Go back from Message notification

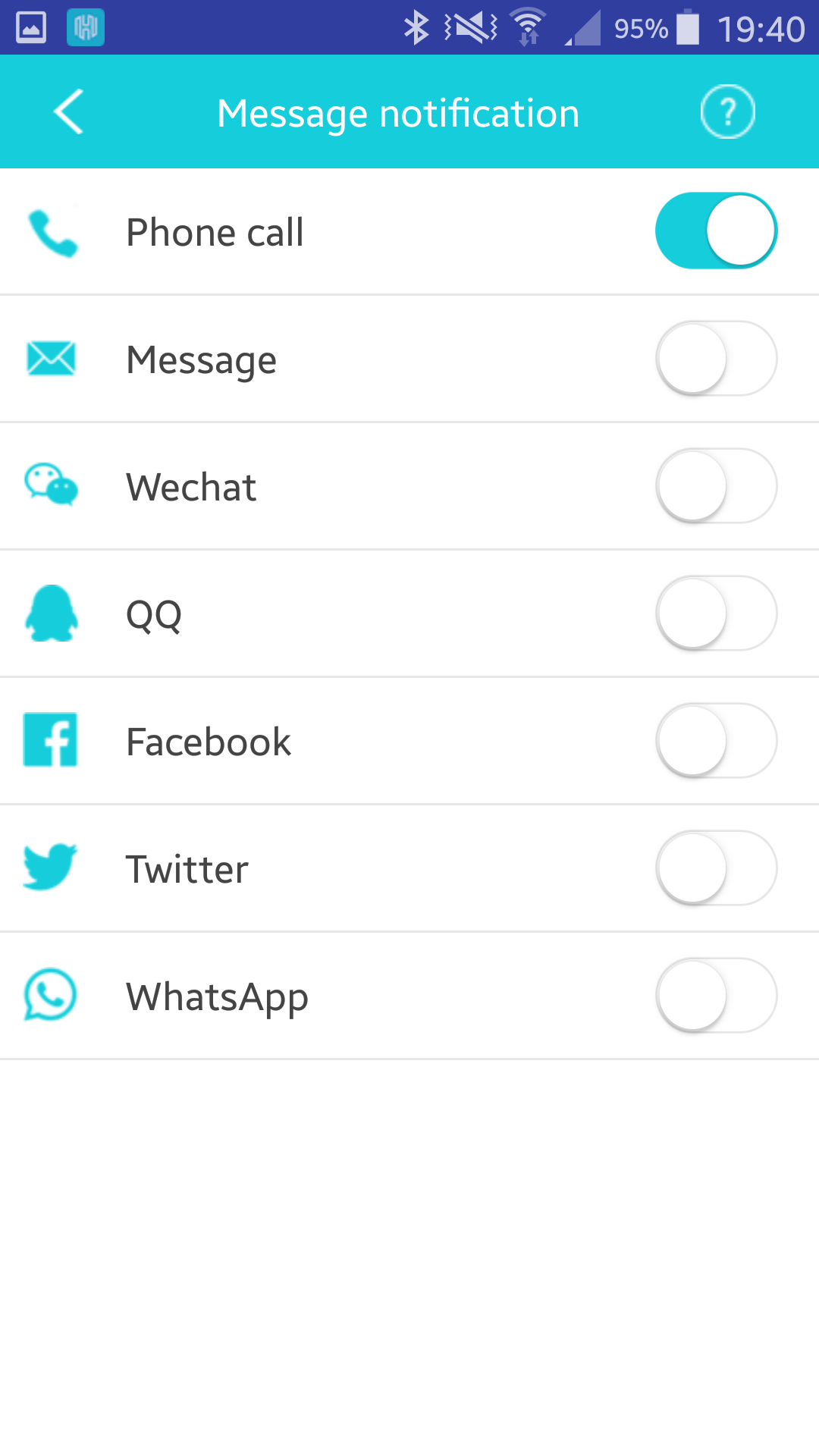(68, 112)
